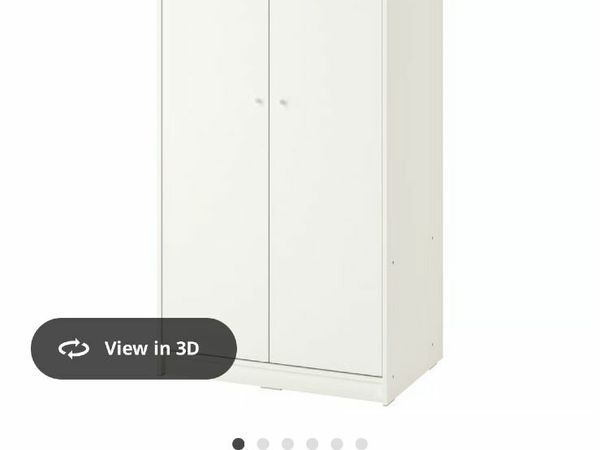Open the wardrobe product image

(300, 180)
